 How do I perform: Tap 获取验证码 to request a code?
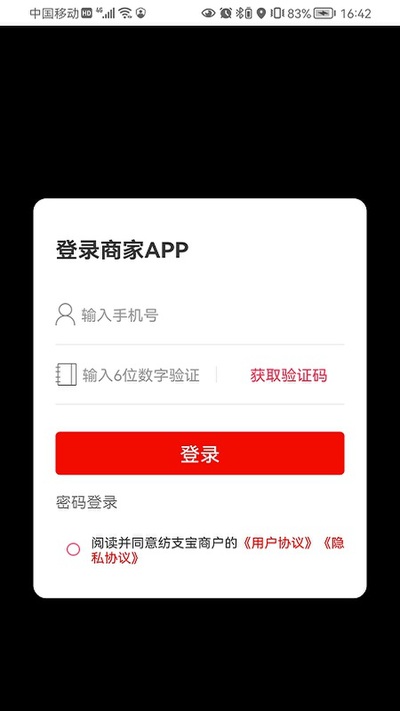[288, 375]
